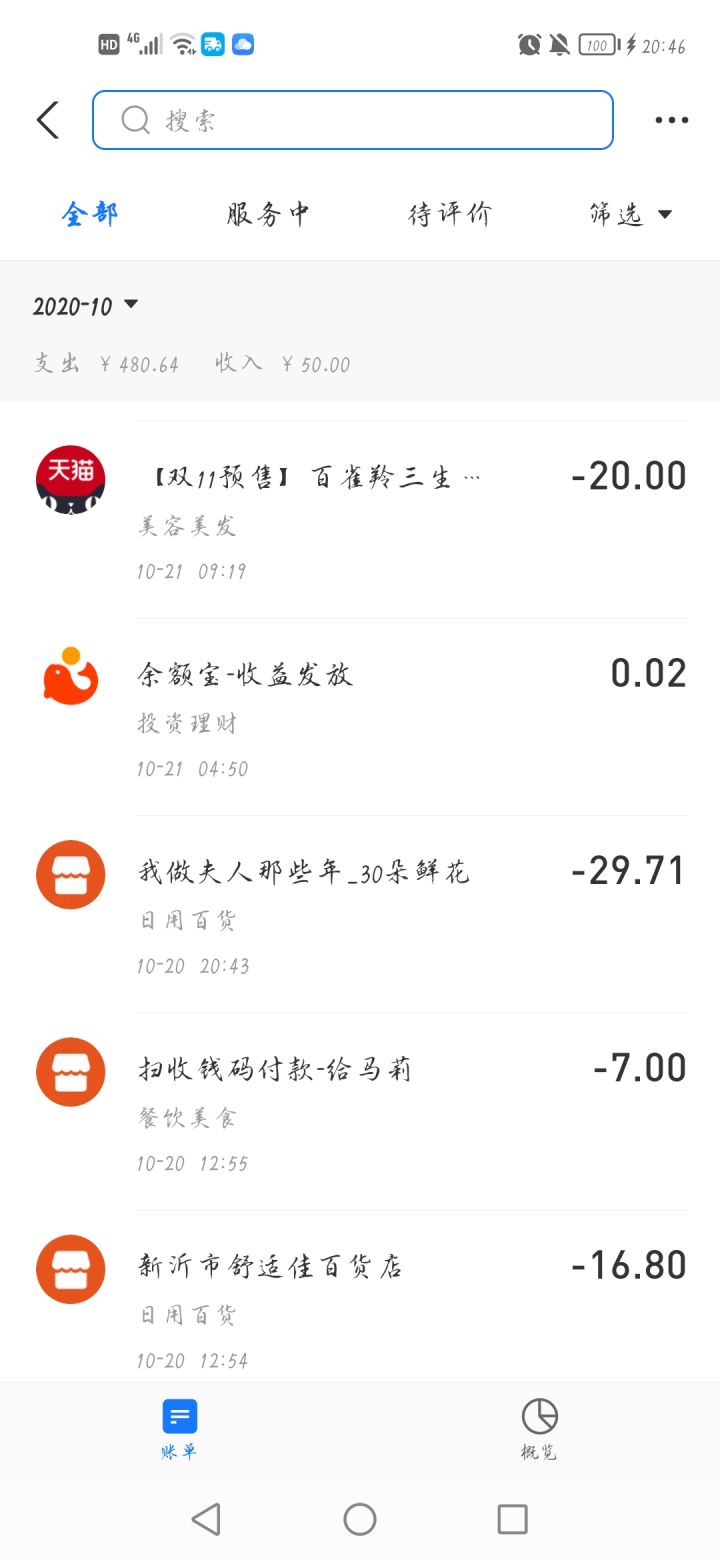Open the 天猫 百雀羚 -20.00 transaction
The image size is (720, 1560).
360,518
